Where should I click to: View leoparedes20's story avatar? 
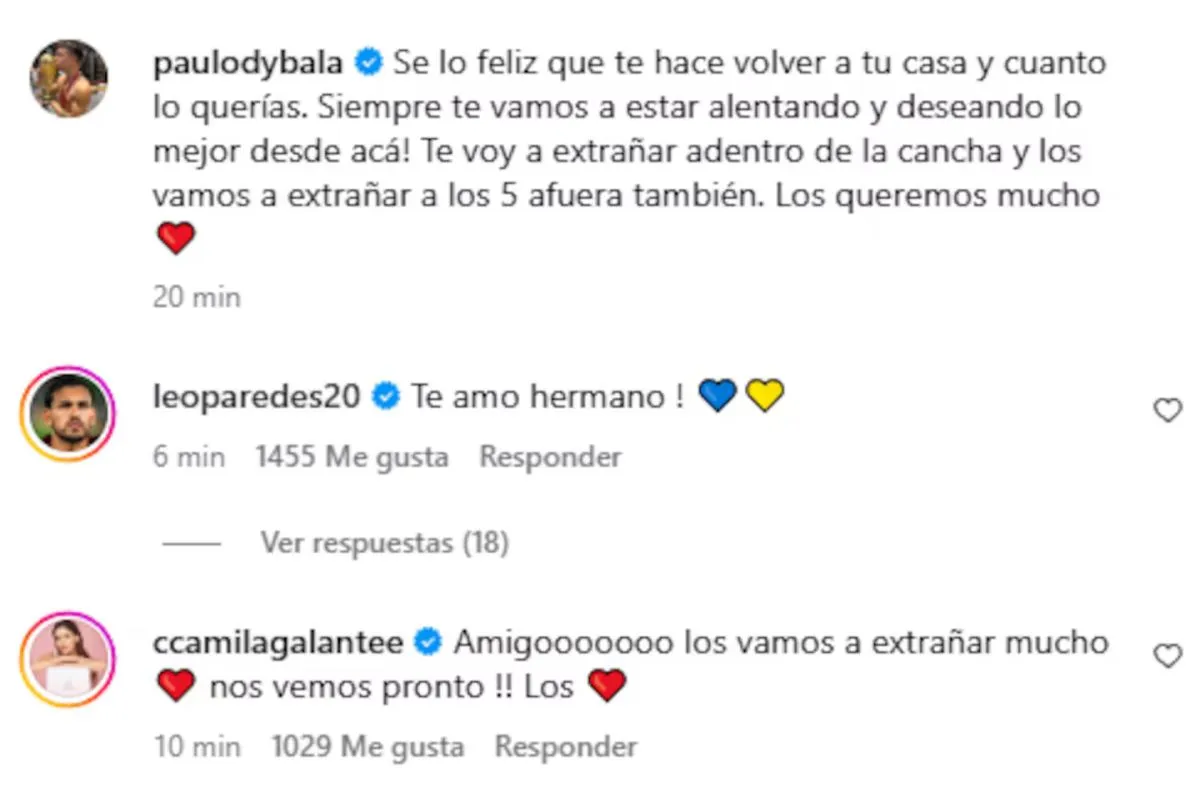point(69,413)
